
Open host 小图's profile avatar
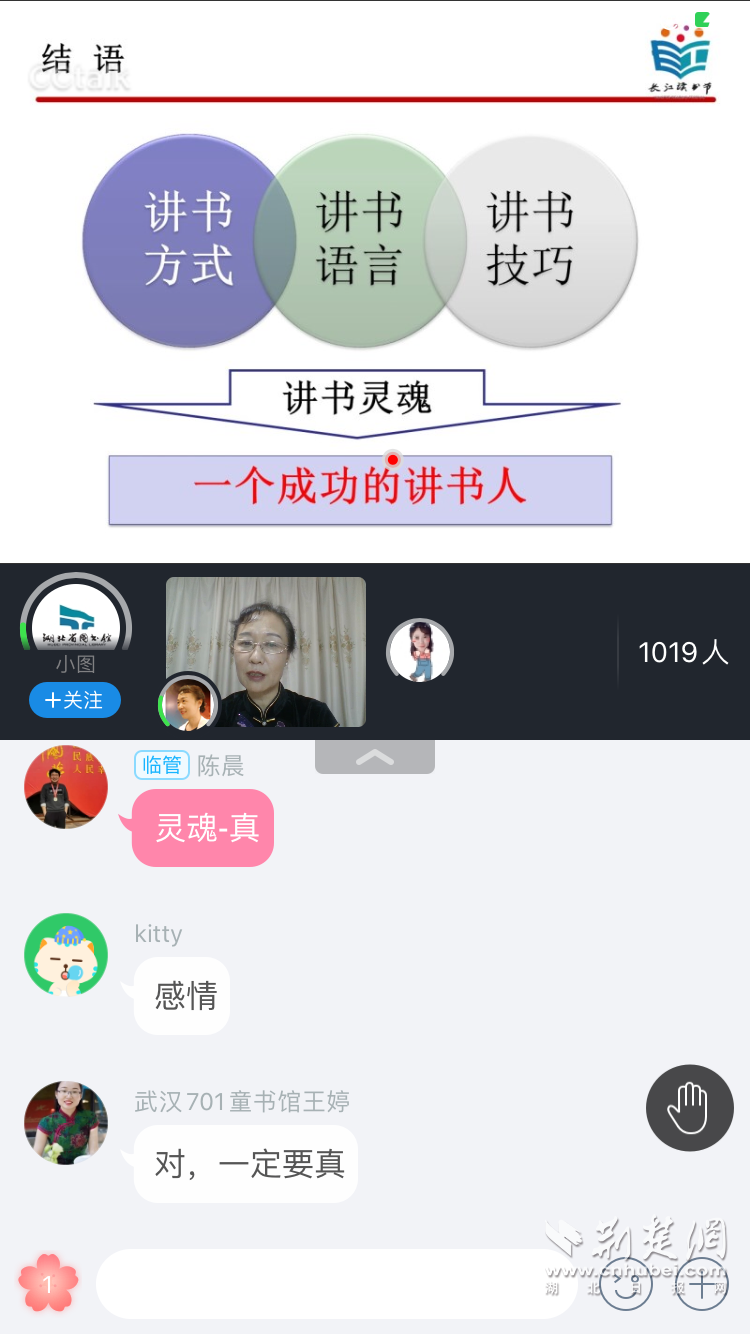tap(76, 625)
